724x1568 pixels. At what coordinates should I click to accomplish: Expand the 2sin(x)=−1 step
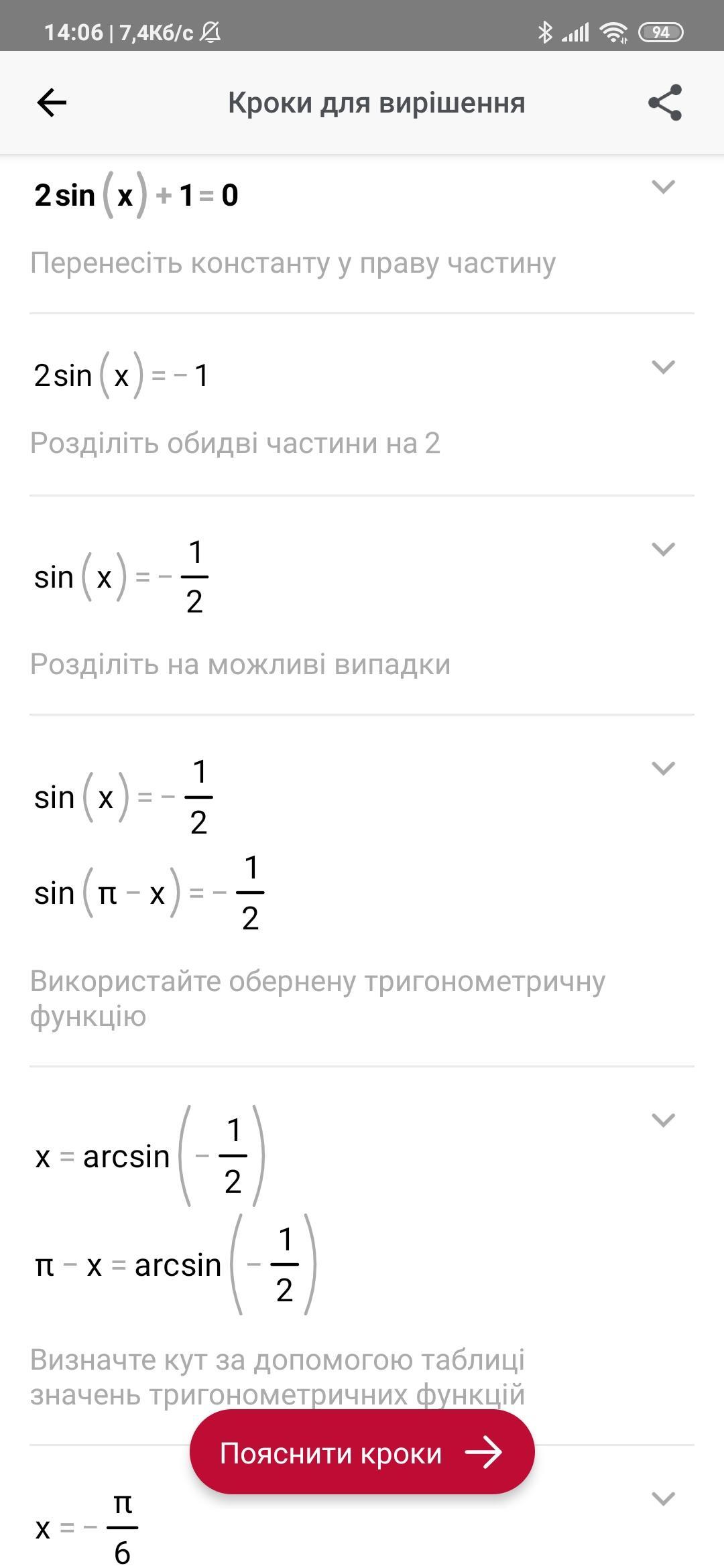pos(663,367)
